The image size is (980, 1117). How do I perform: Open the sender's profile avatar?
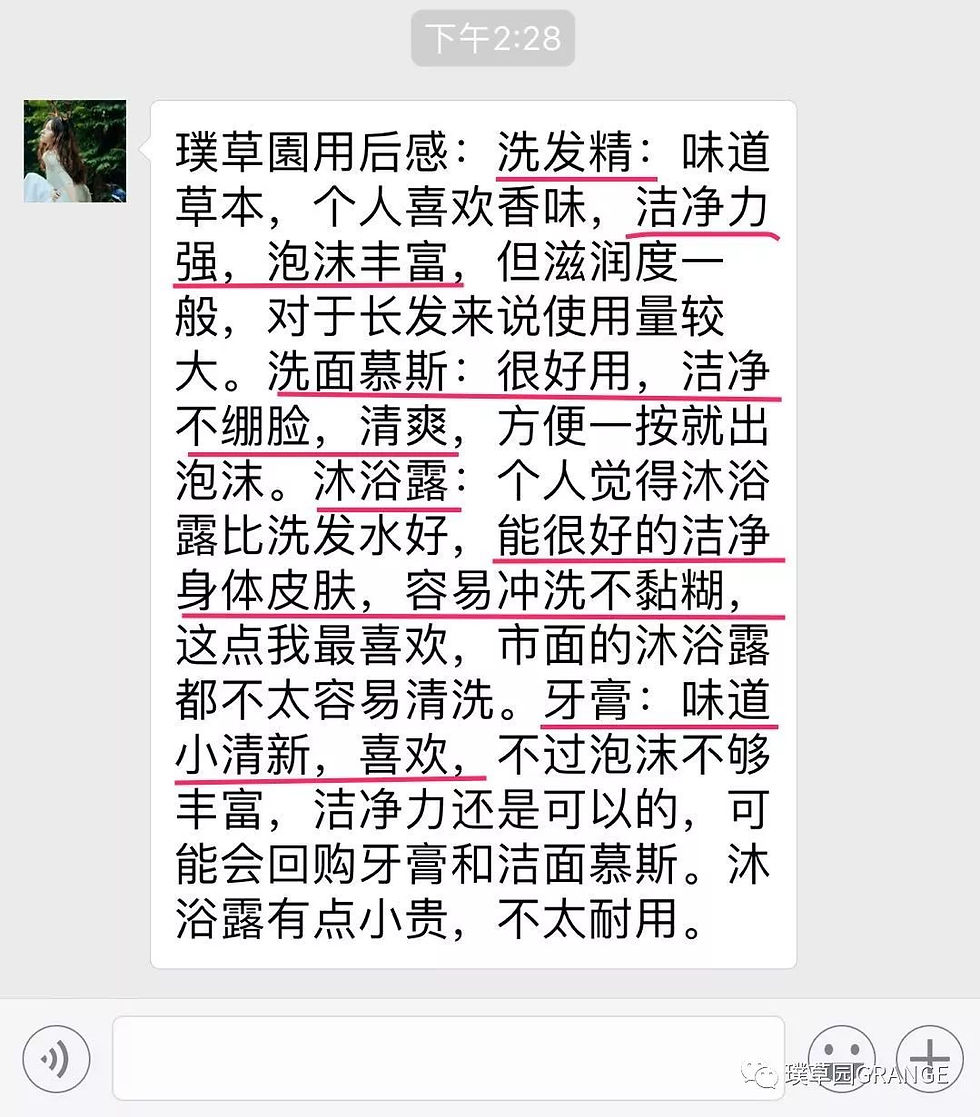(x=75, y=151)
